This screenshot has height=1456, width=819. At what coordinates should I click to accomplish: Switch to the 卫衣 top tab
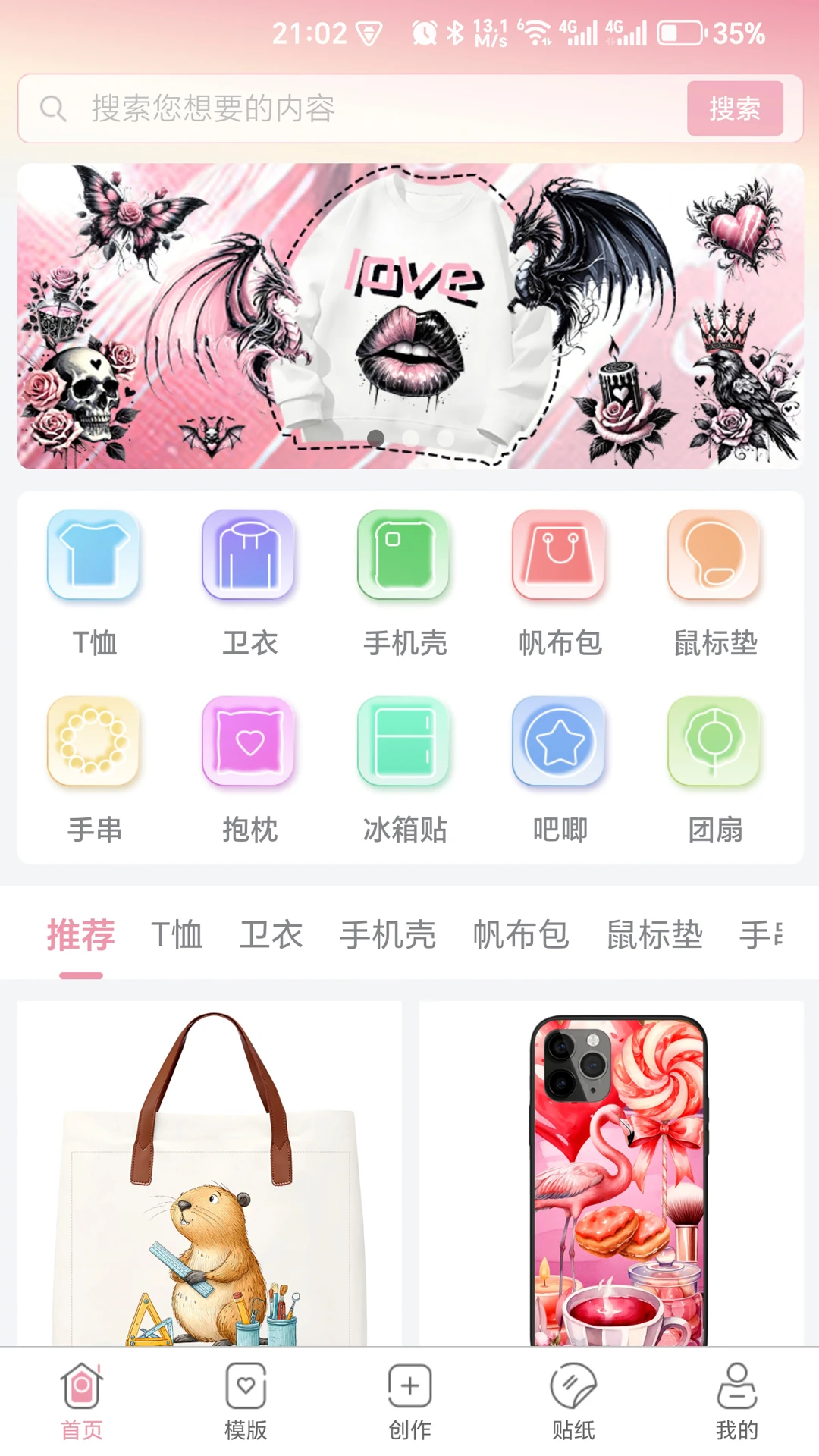pos(271,934)
